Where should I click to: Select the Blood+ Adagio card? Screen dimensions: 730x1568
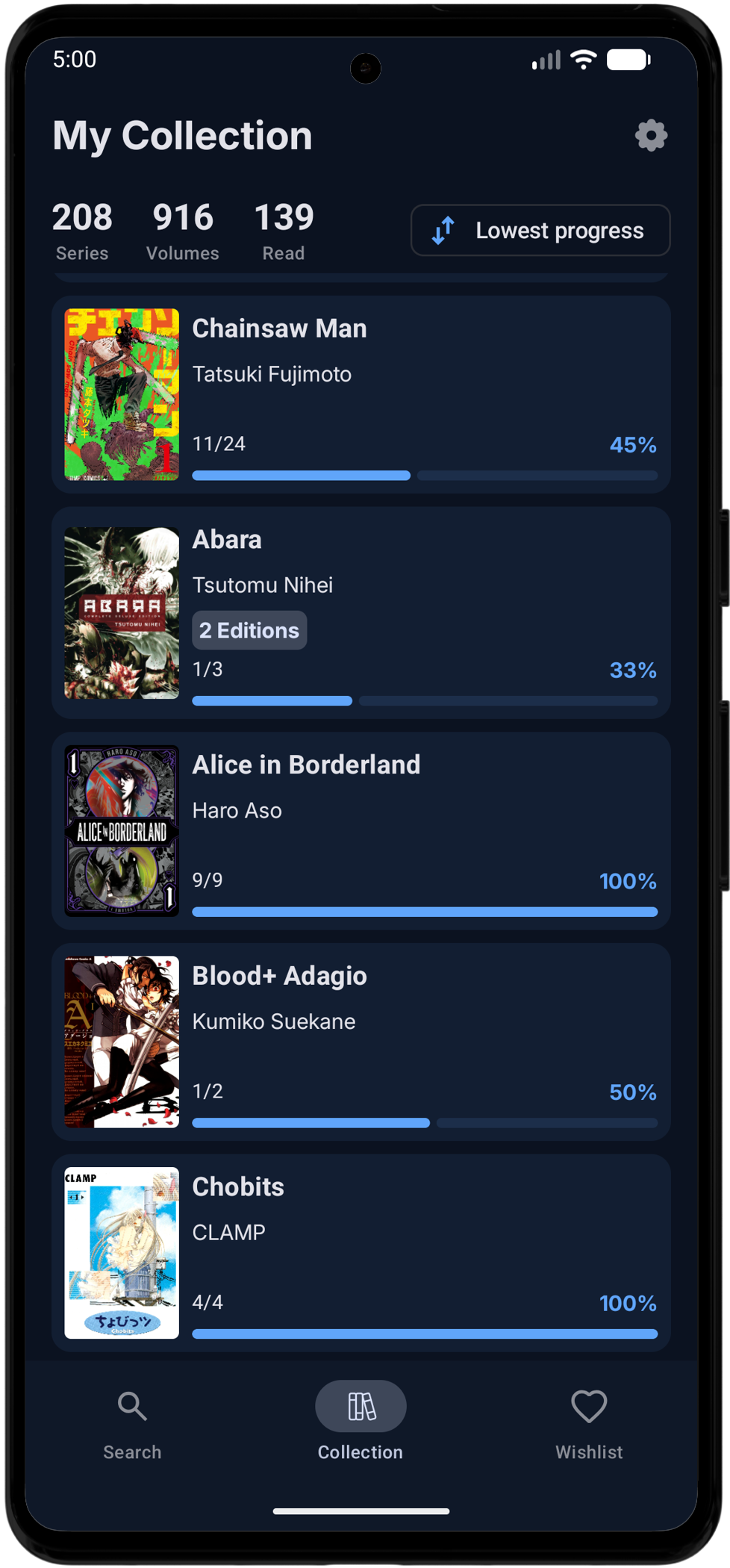click(x=361, y=1042)
